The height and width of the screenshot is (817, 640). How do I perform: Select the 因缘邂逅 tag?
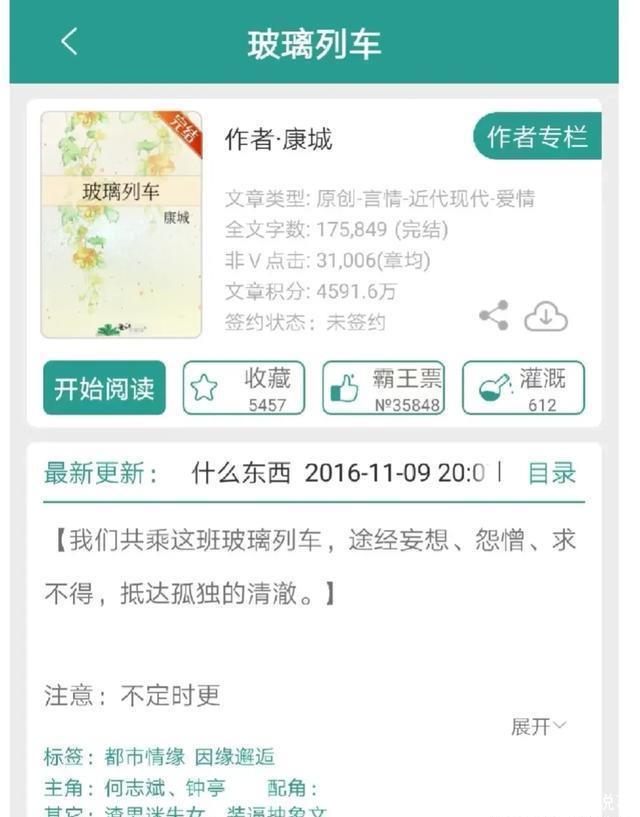coord(234,757)
